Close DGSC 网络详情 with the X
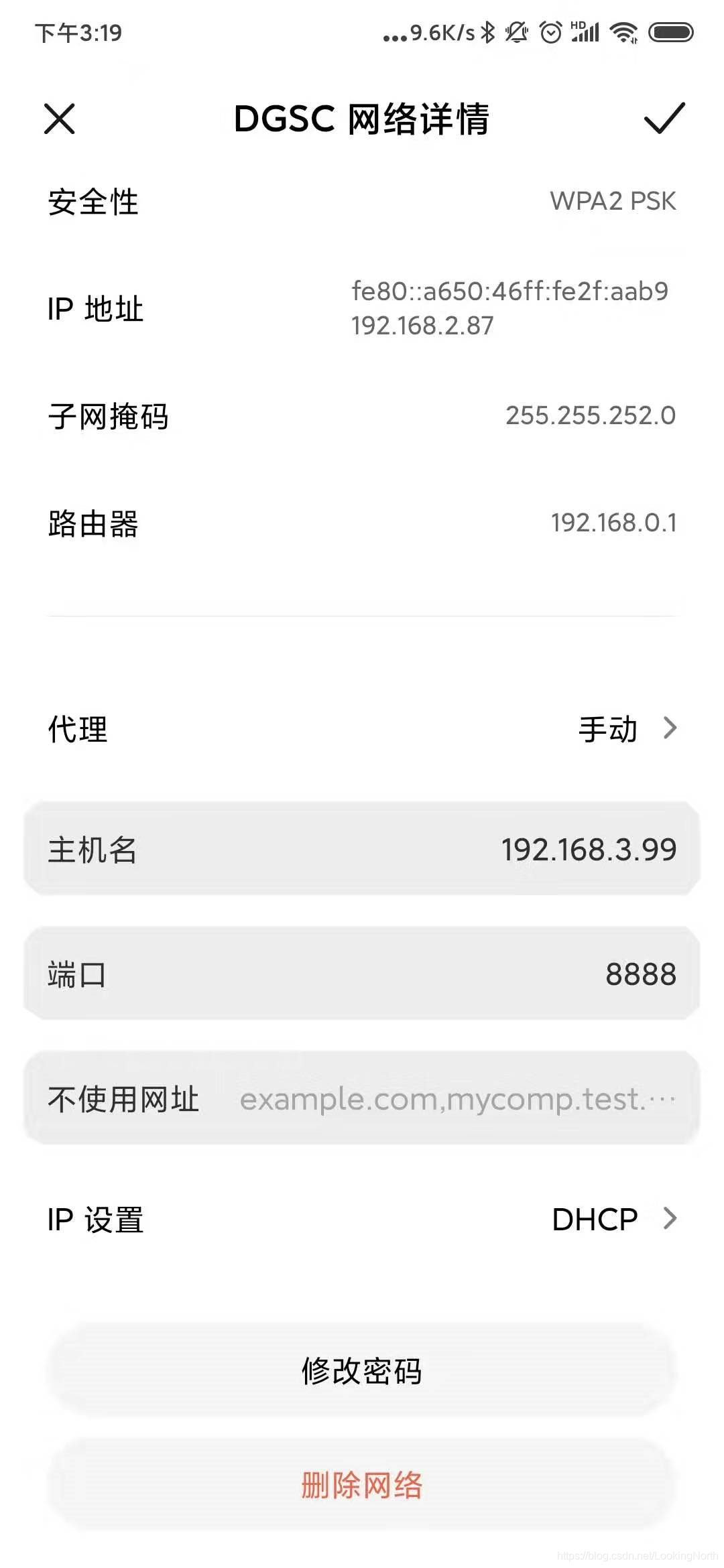This screenshot has height=1568, width=724. pyautogui.click(x=59, y=121)
